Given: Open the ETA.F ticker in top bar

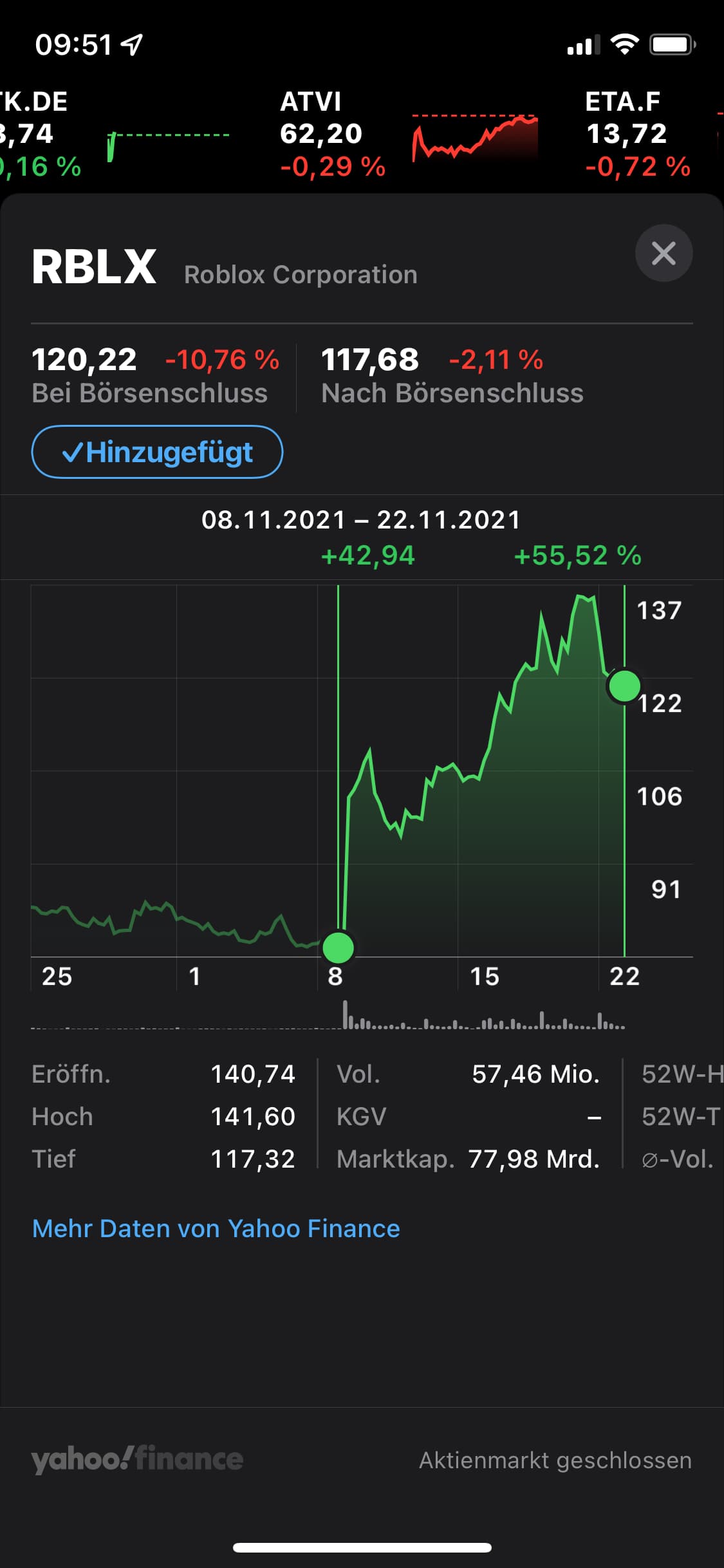Looking at the screenshot, I should pyautogui.click(x=637, y=134).
